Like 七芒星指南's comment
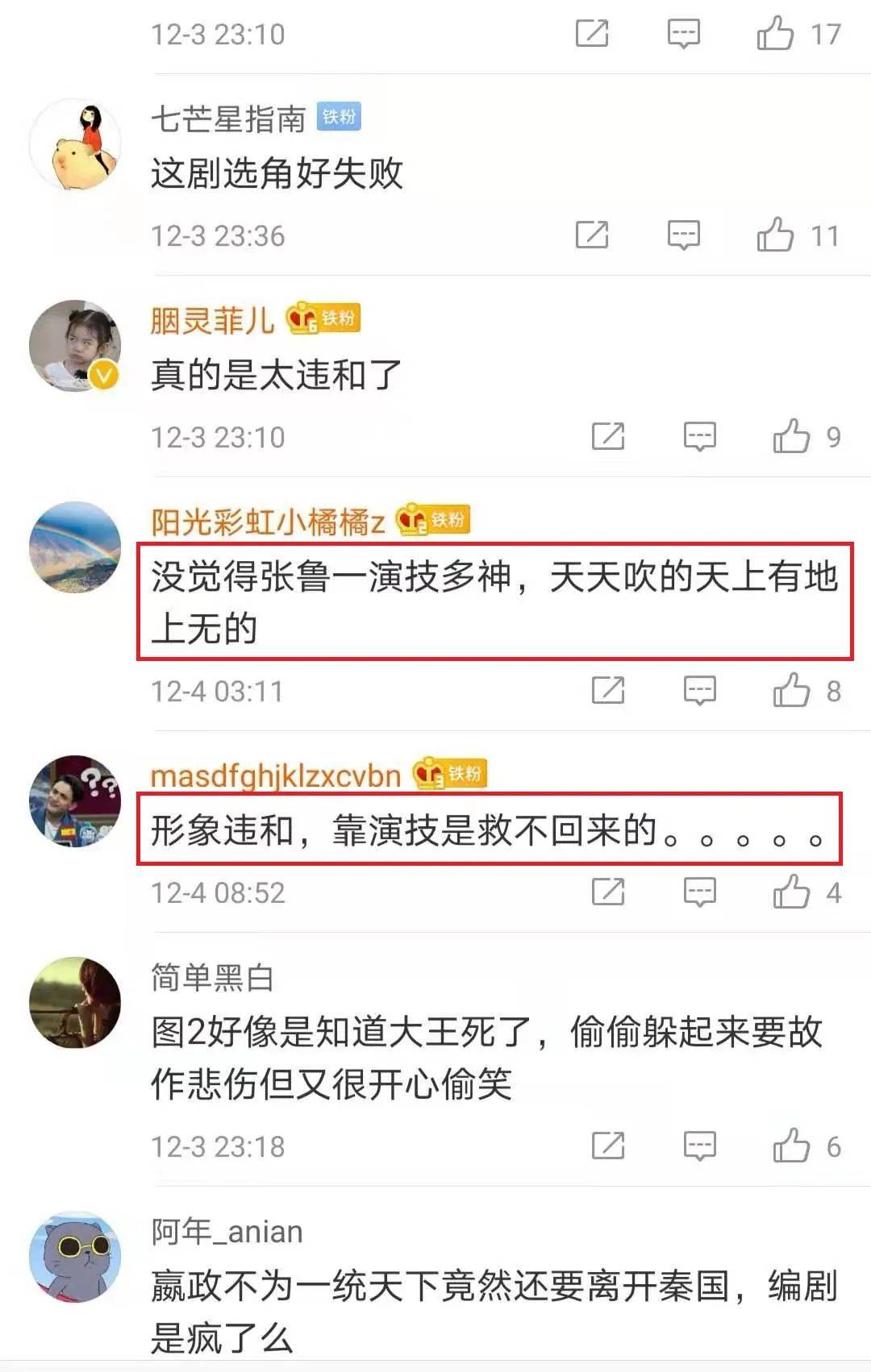The image size is (871, 1372). (x=775, y=235)
